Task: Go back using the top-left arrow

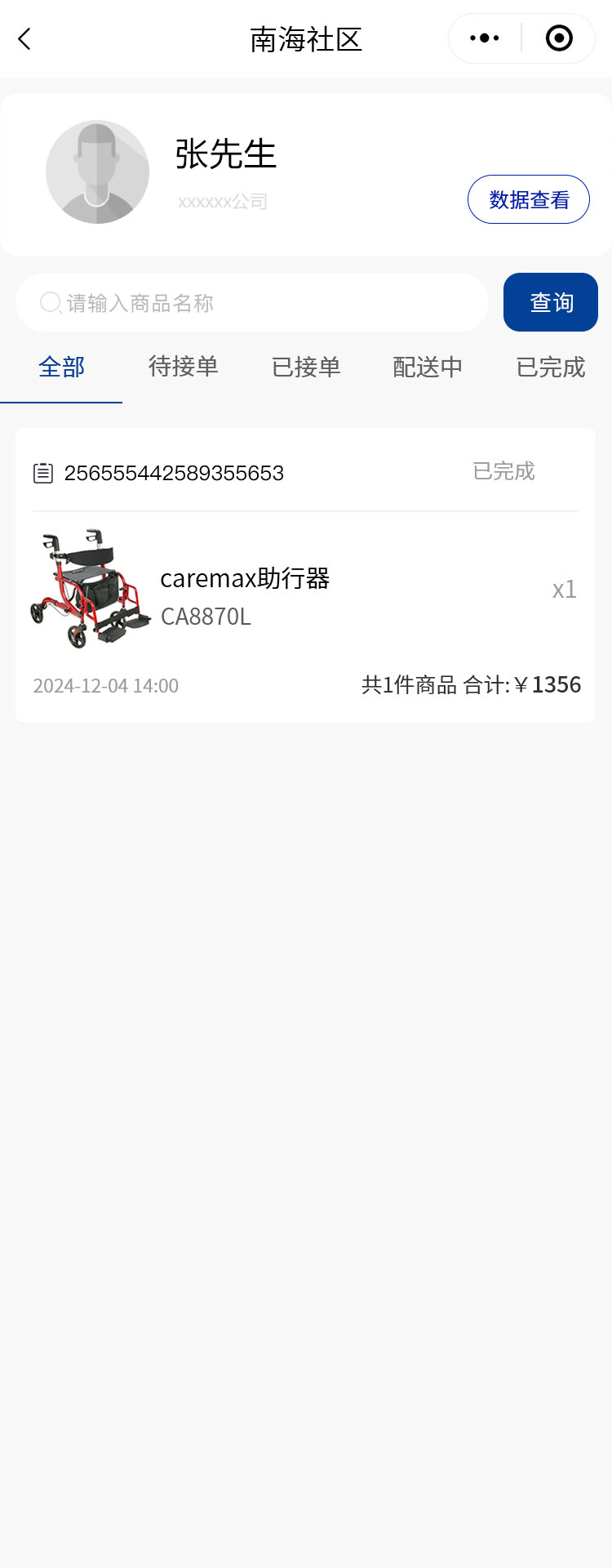Action: [x=24, y=38]
